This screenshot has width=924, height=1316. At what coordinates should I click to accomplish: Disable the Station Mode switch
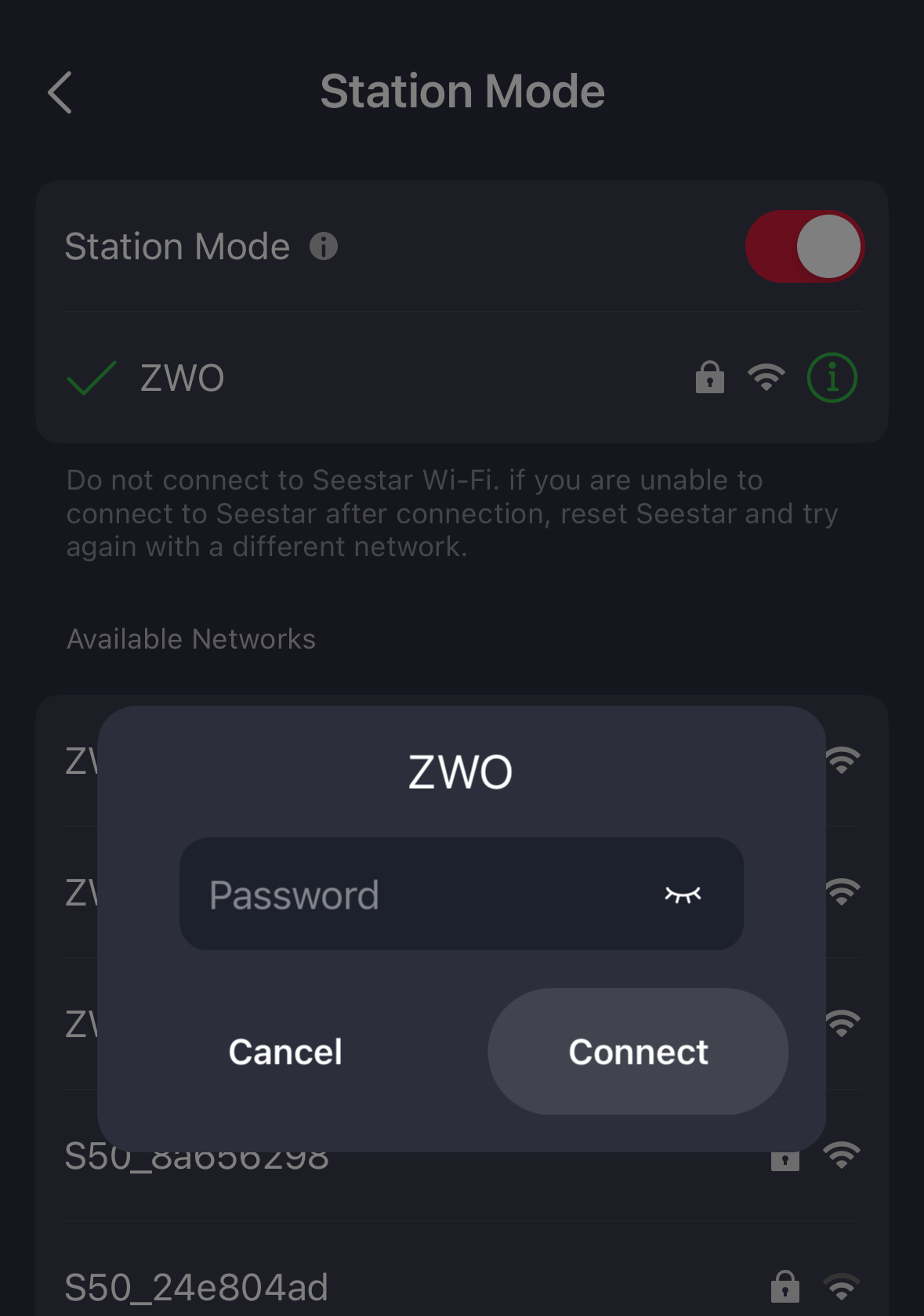point(804,246)
